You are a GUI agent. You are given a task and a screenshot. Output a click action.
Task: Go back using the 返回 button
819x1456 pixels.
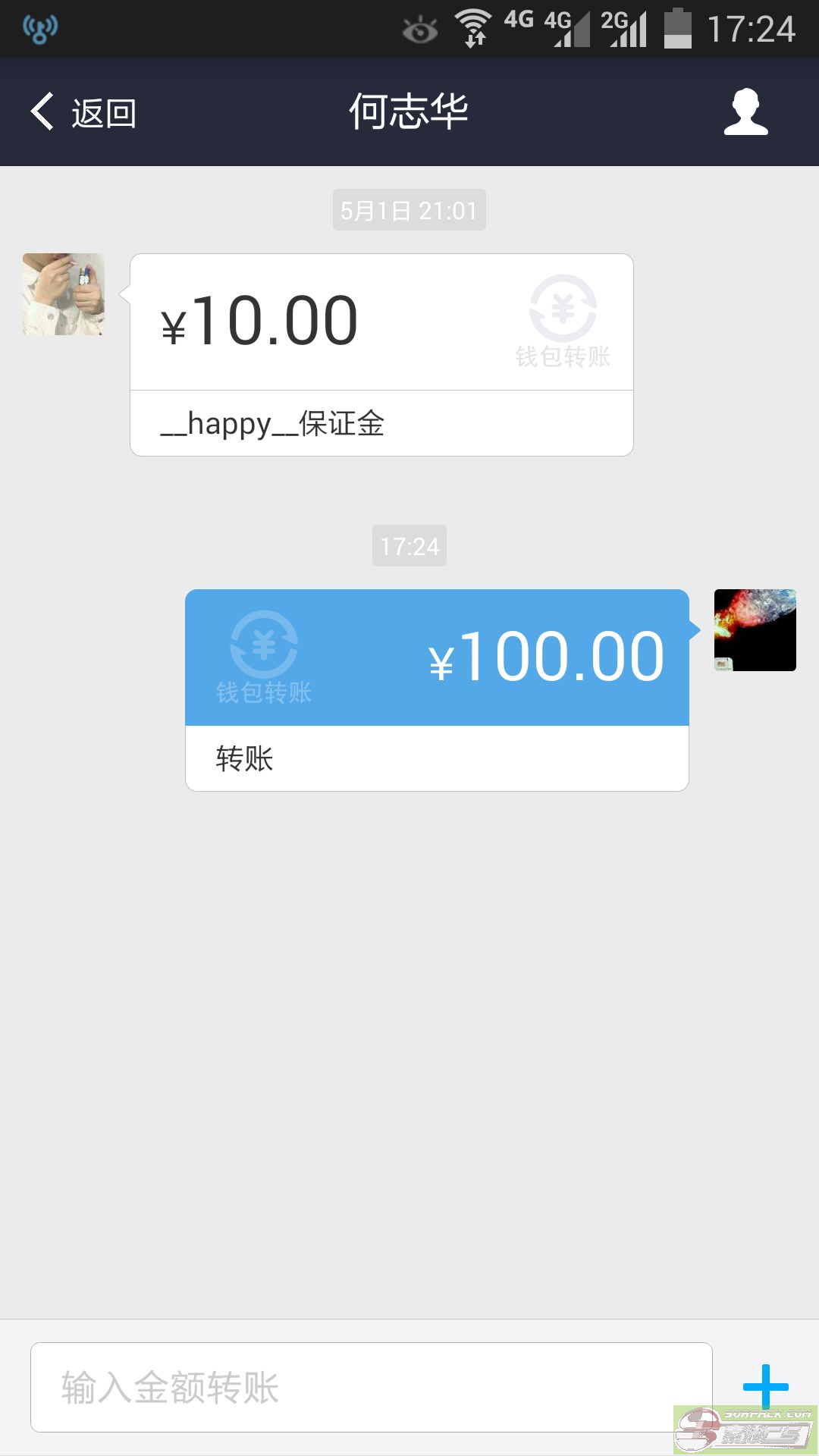(83, 112)
